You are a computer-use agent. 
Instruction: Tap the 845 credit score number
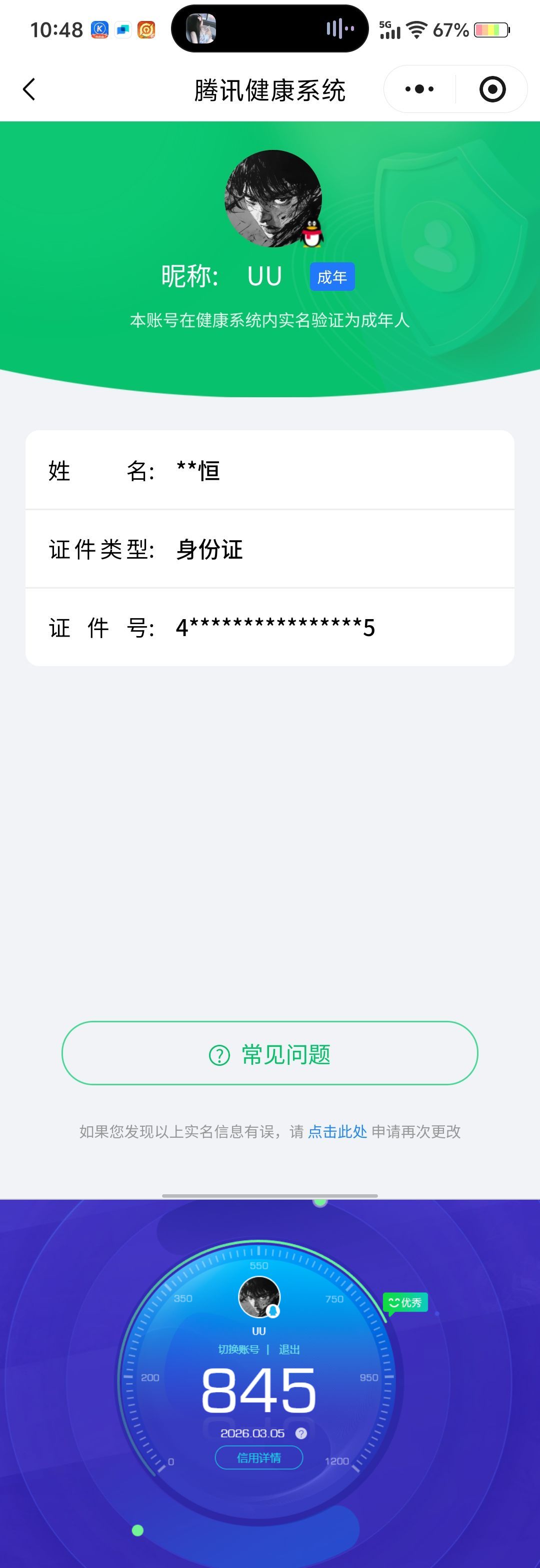point(259,1391)
